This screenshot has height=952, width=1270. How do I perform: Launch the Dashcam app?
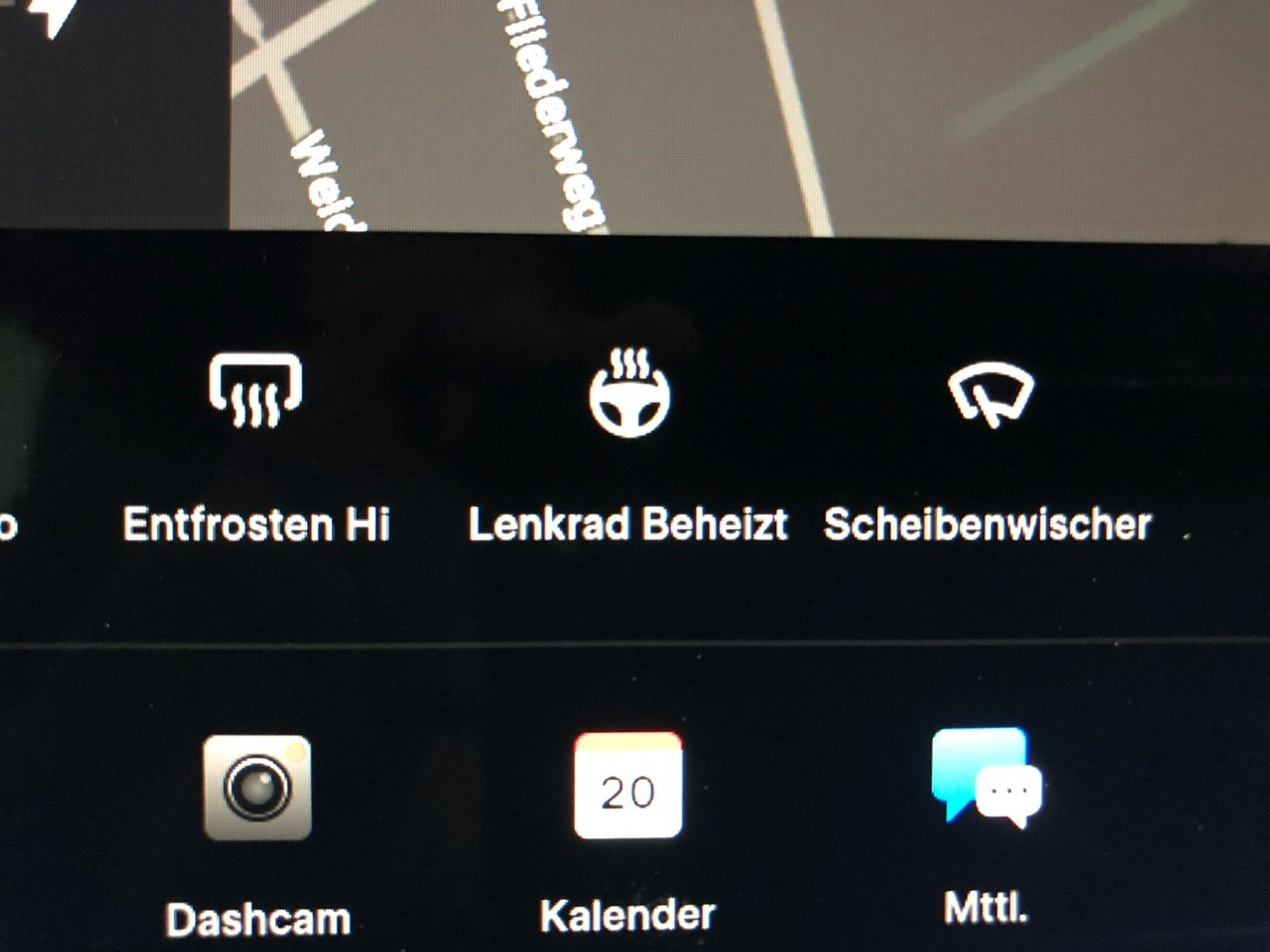click(x=257, y=788)
